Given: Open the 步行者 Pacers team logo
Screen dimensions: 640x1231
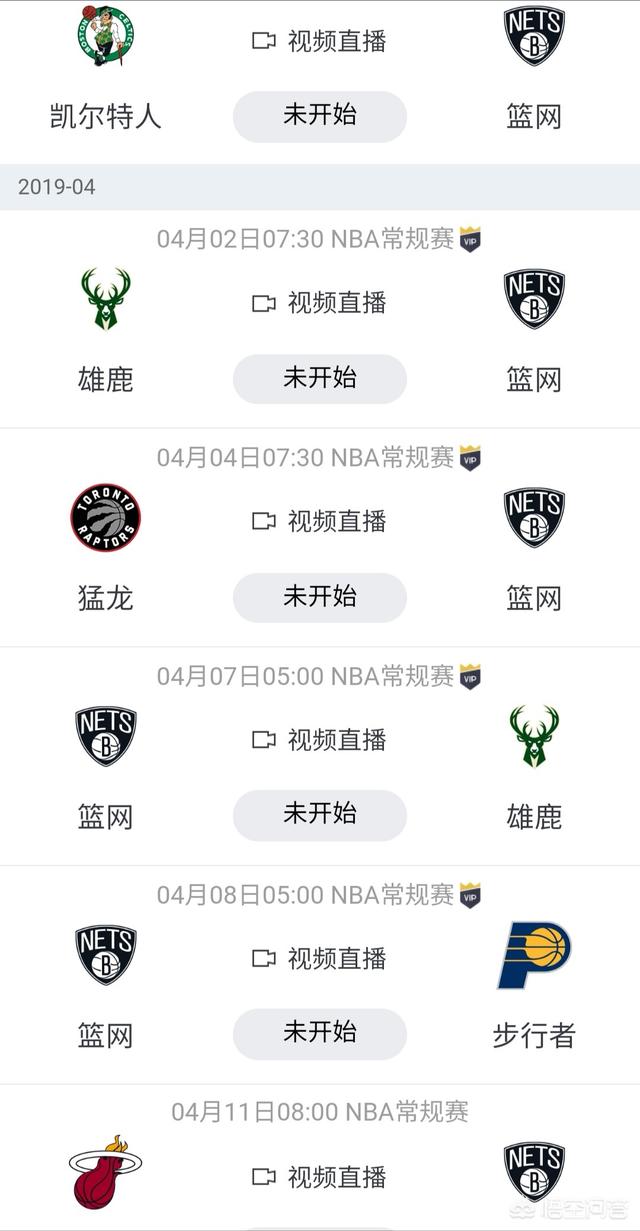Looking at the screenshot, I should pyautogui.click(x=534, y=955).
